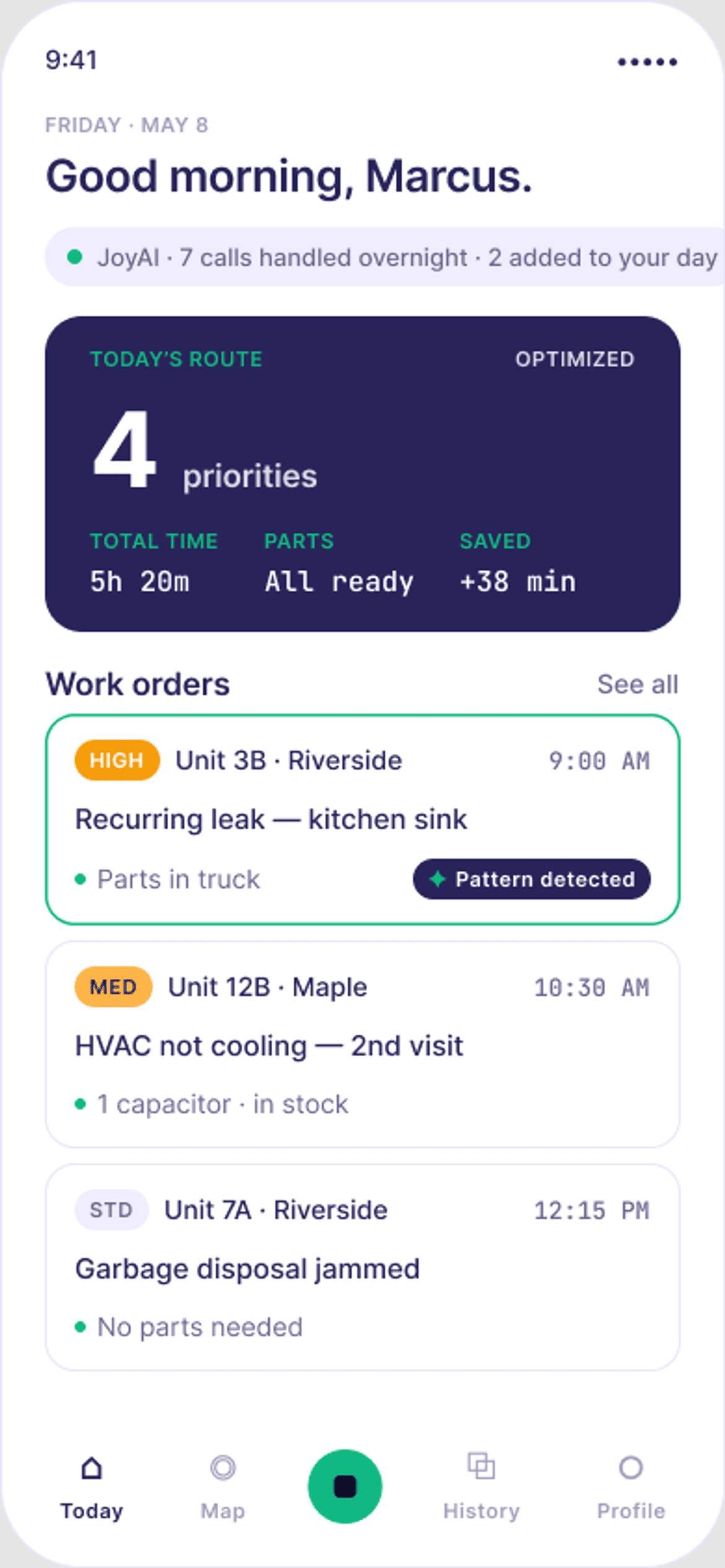
Task: Open the Unit 12B Maple HVAC order
Action: click(362, 1044)
